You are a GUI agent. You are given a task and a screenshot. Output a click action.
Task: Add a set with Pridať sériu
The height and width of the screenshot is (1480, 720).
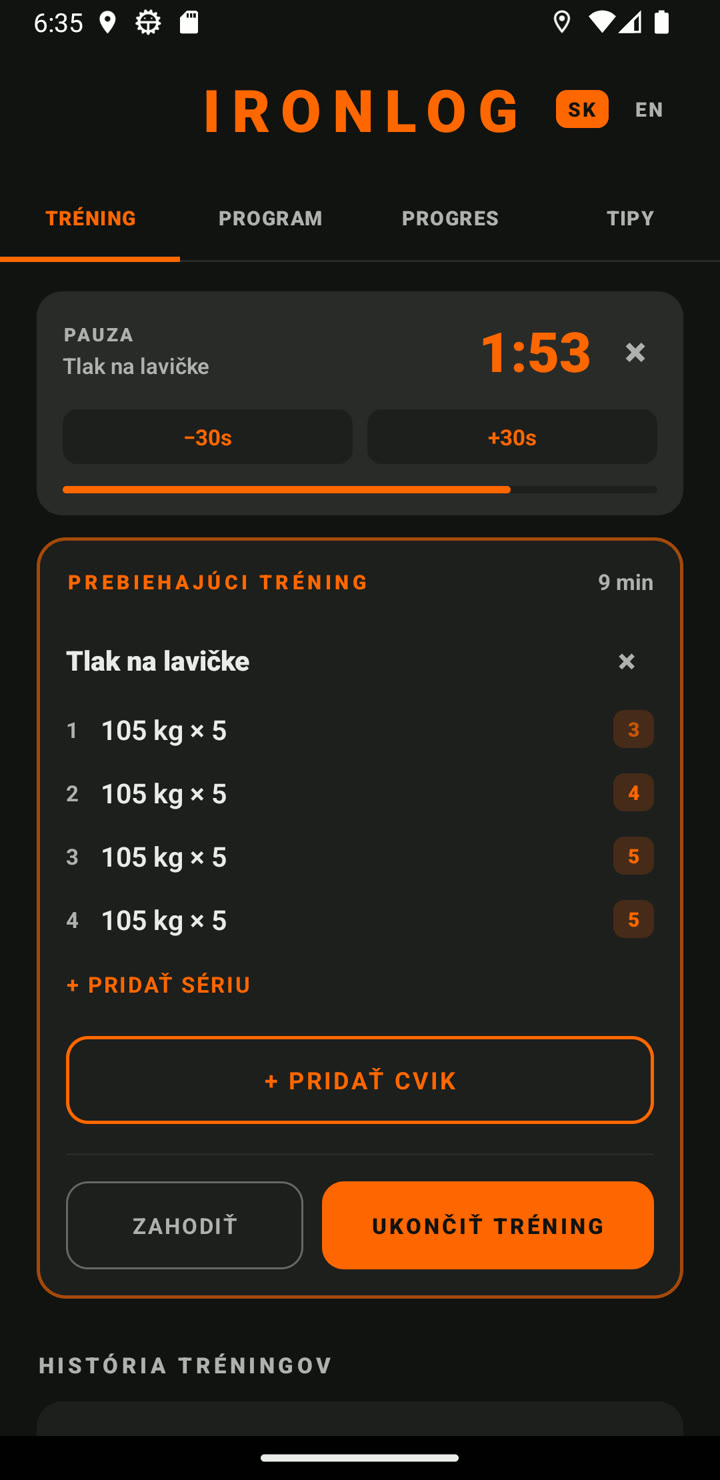coord(159,985)
